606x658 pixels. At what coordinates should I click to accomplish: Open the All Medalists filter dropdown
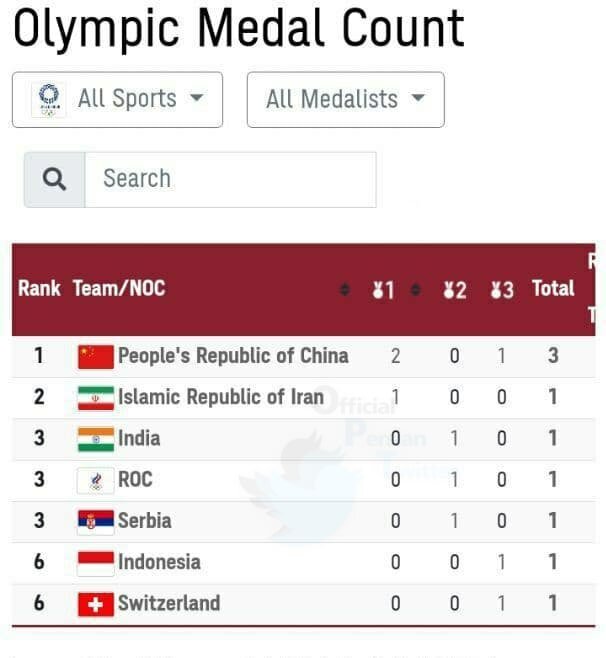(x=345, y=99)
